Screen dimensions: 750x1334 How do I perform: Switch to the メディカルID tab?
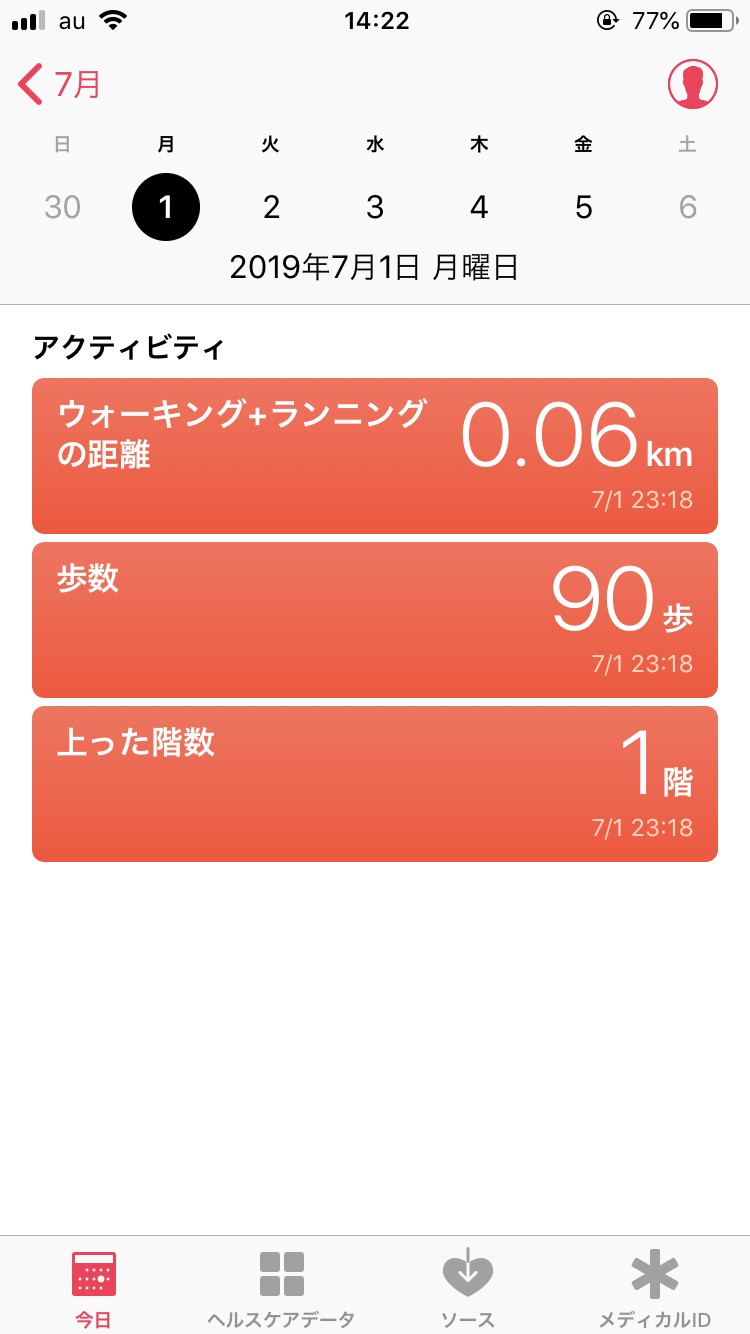[x=655, y=1288]
